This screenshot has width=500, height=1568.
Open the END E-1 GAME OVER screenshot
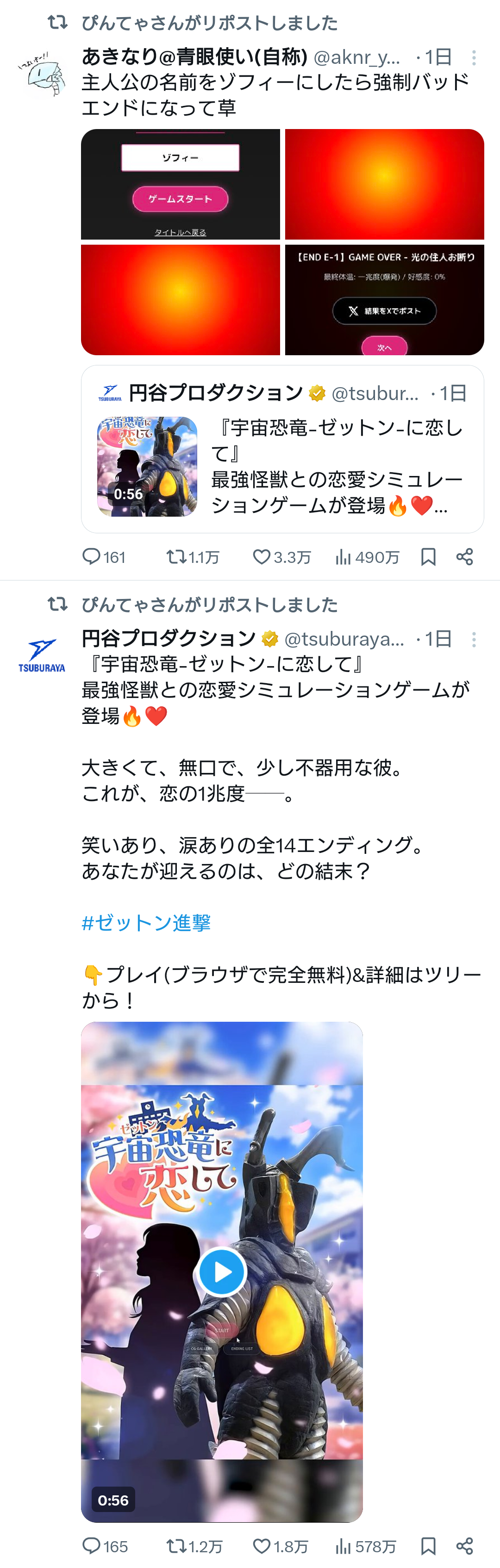tap(384, 299)
